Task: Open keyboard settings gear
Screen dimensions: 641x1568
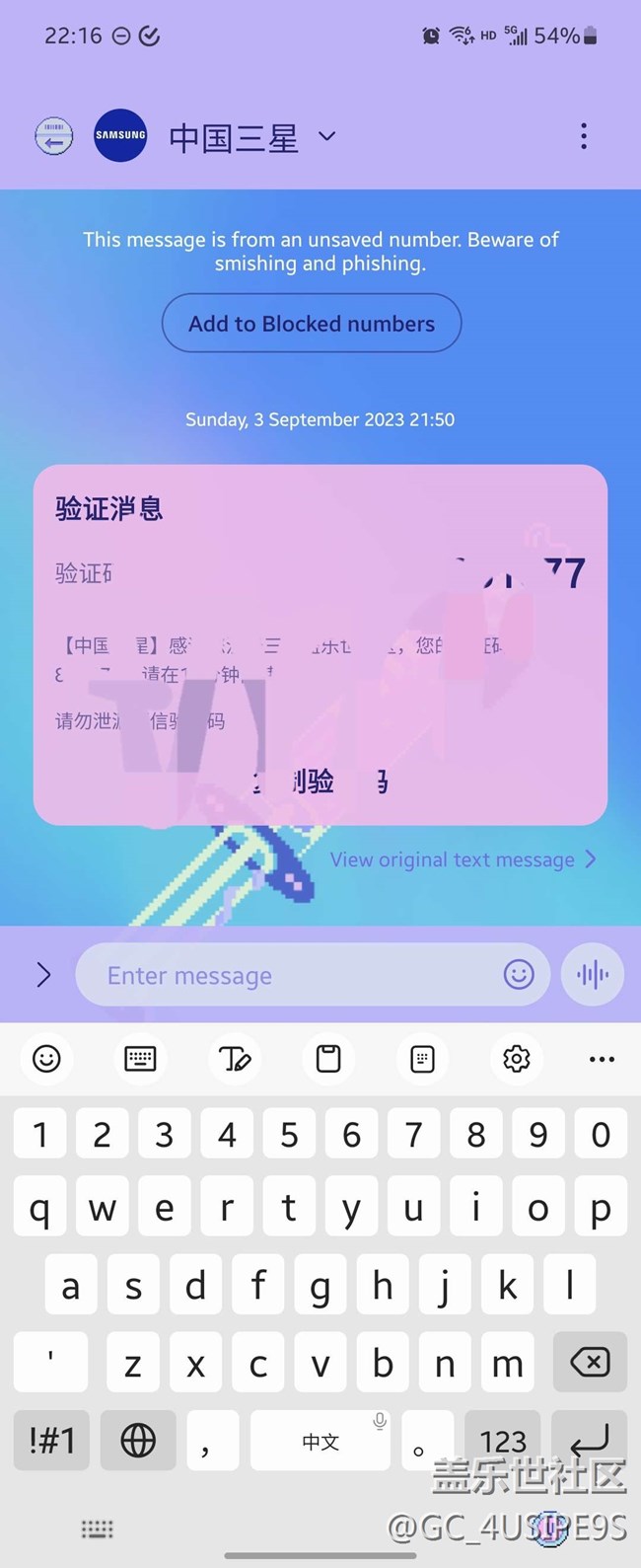Action: (516, 1059)
